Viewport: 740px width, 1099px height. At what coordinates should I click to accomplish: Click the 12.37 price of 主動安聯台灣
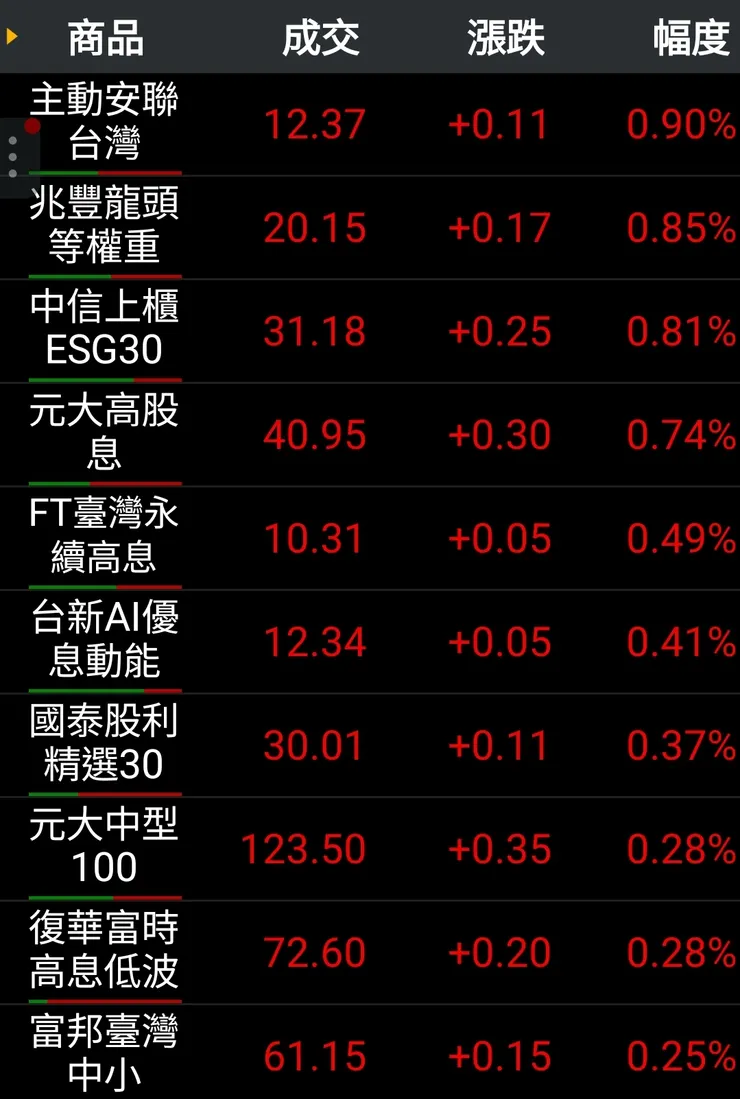click(x=314, y=125)
